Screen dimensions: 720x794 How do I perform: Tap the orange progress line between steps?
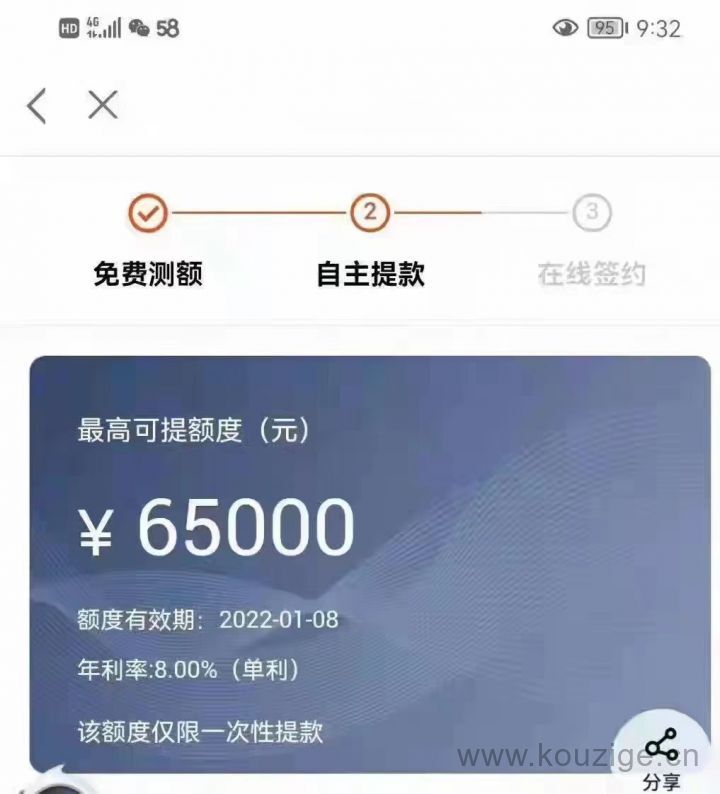[257, 213]
